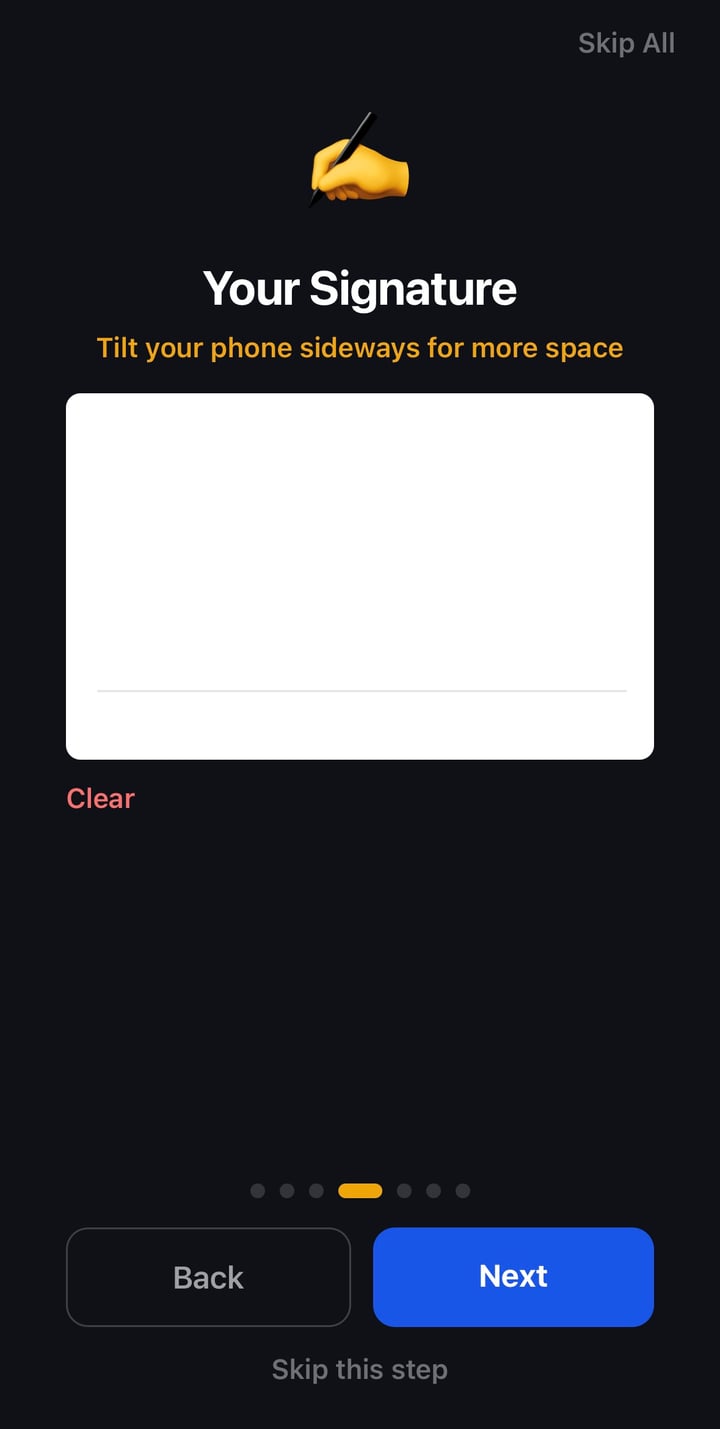The width and height of the screenshot is (720, 1429).
Task: Open Skip All in the top-right corner
Action: click(x=626, y=43)
